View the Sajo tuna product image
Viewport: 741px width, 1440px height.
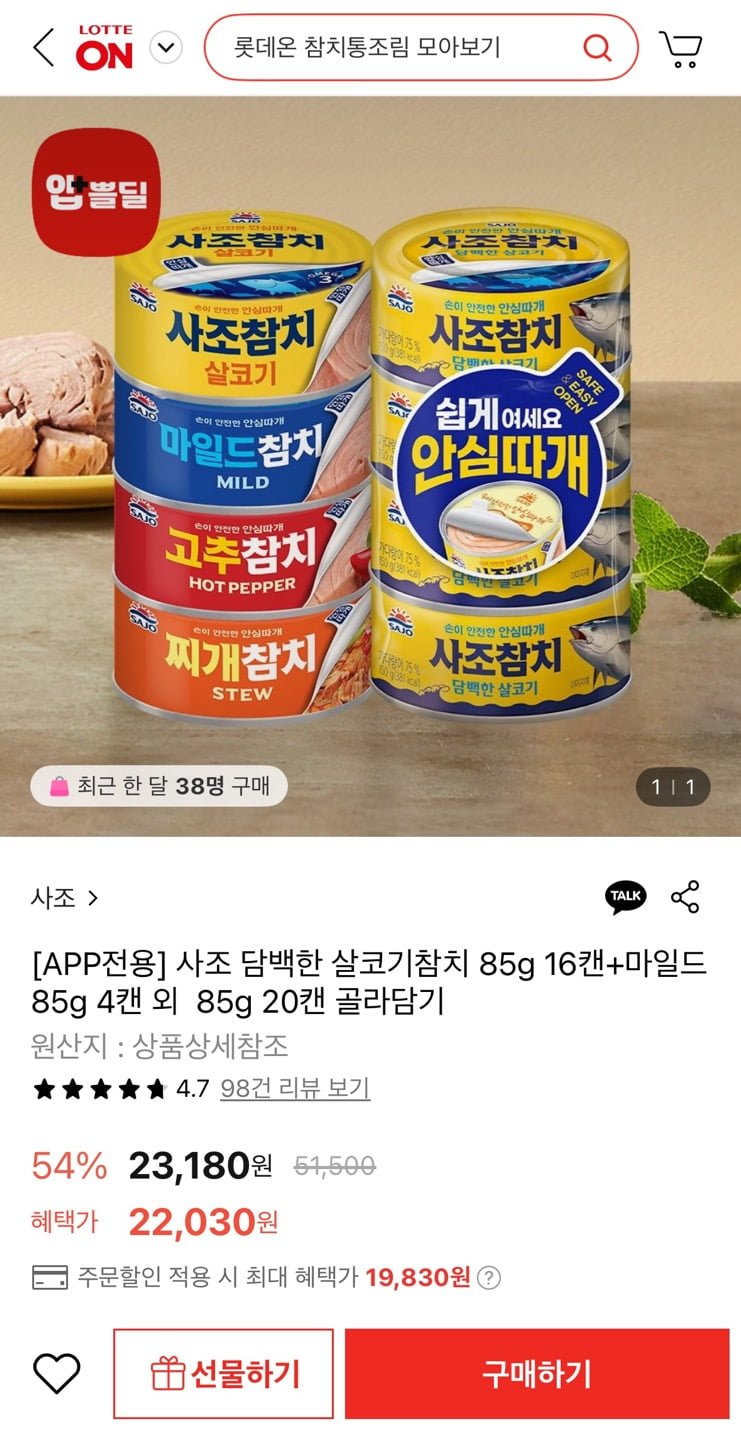pos(370,465)
